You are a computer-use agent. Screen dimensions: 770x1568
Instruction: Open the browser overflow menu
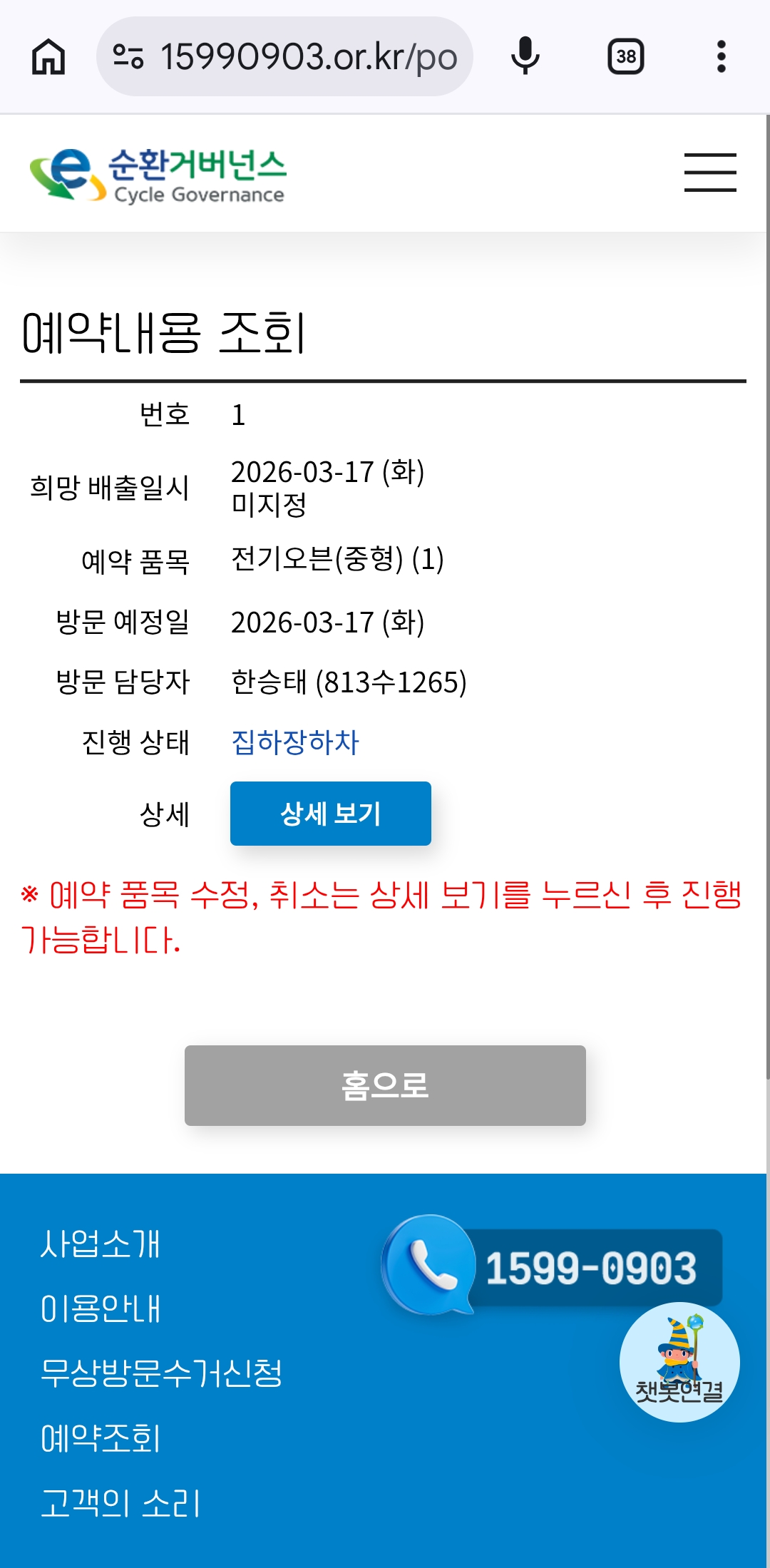722,56
